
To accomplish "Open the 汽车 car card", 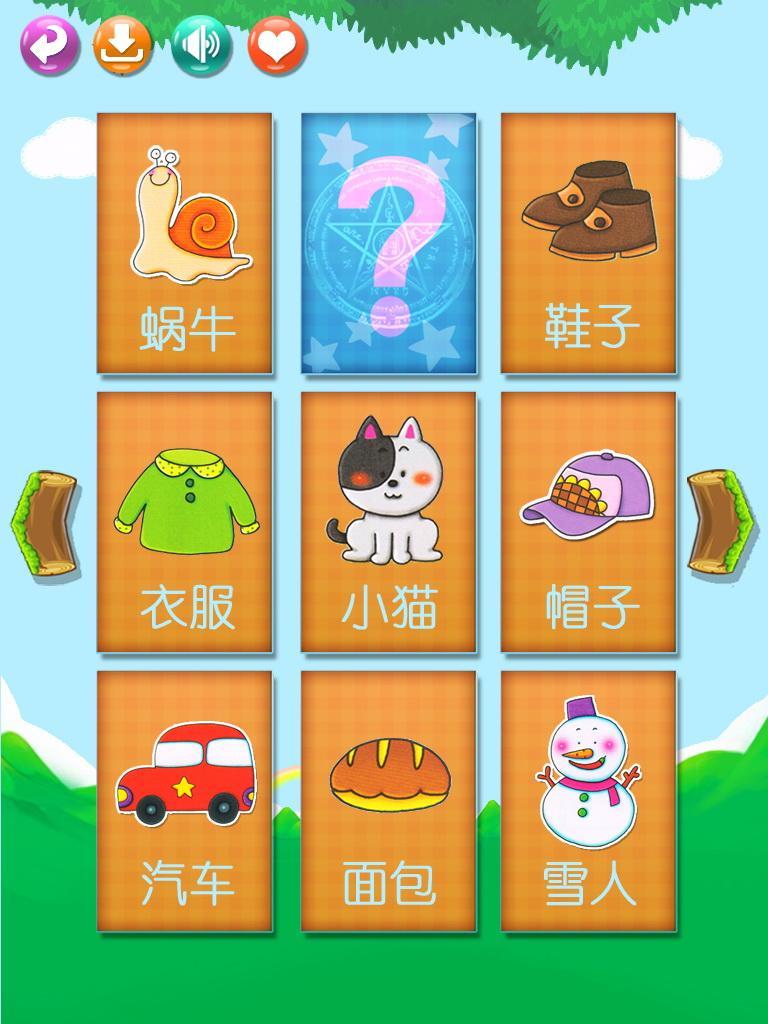I will pyautogui.click(x=185, y=800).
